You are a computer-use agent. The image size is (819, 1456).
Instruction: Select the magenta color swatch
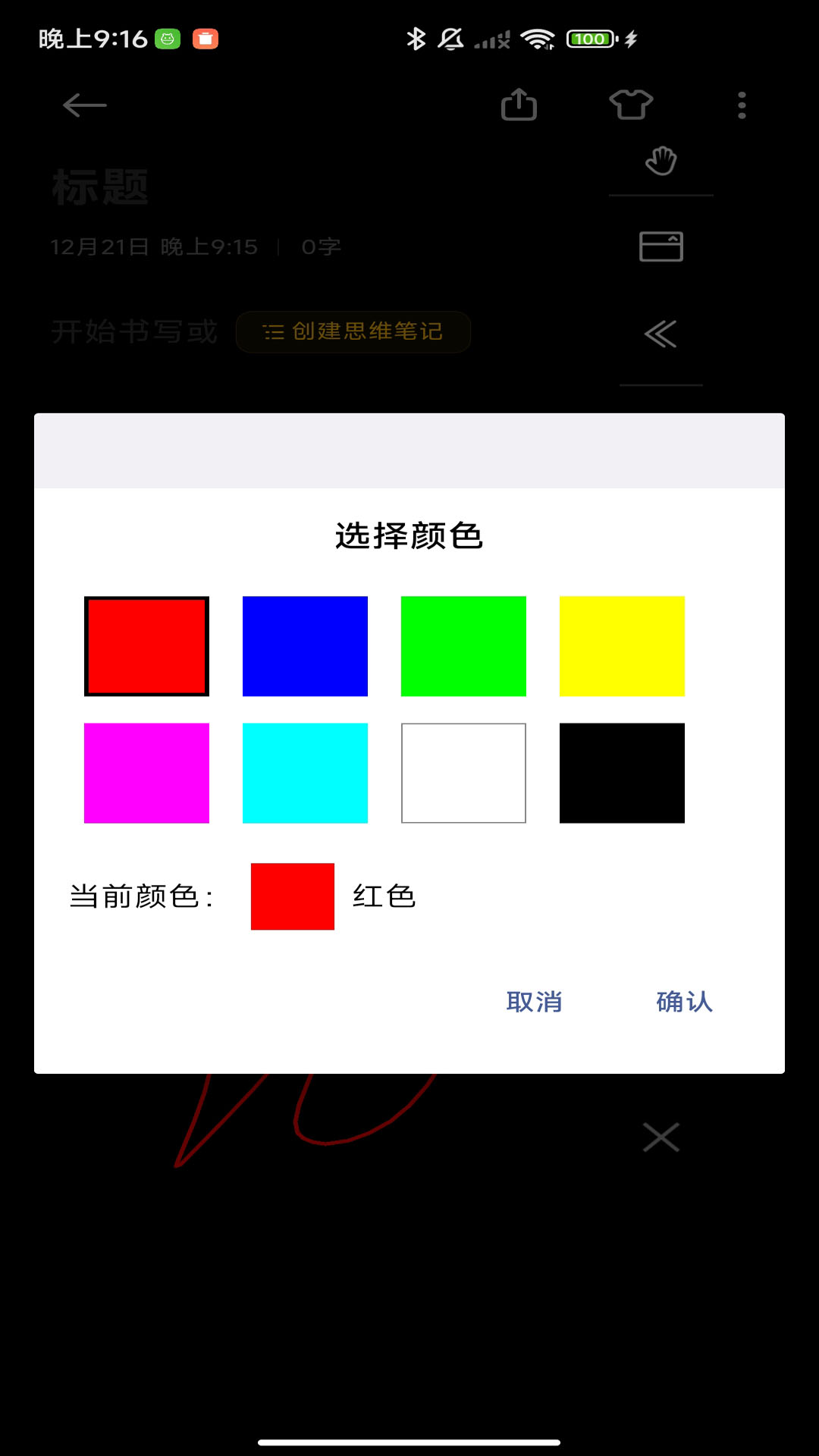[146, 773]
